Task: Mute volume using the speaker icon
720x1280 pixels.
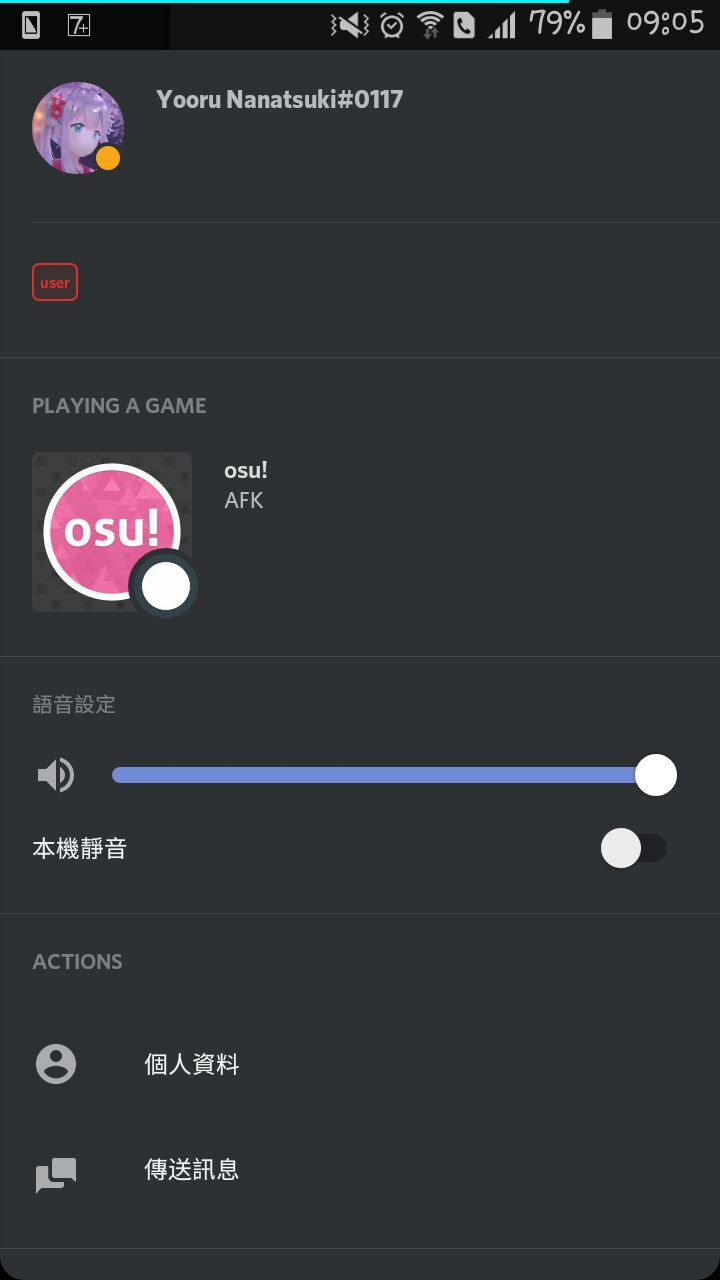Action: click(56, 775)
